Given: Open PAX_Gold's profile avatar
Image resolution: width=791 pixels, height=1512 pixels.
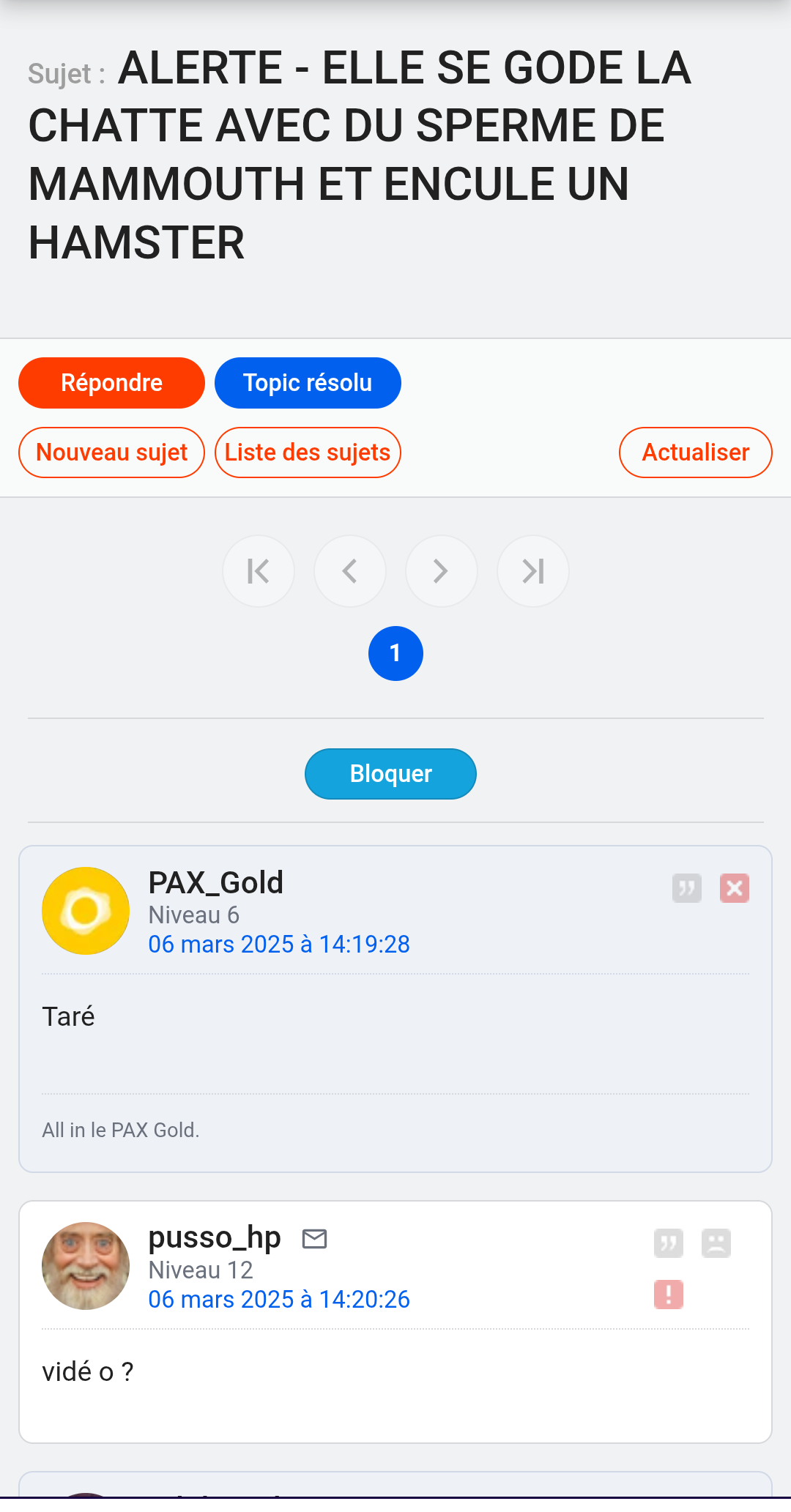Looking at the screenshot, I should pyautogui.click(x=86, y=911).
